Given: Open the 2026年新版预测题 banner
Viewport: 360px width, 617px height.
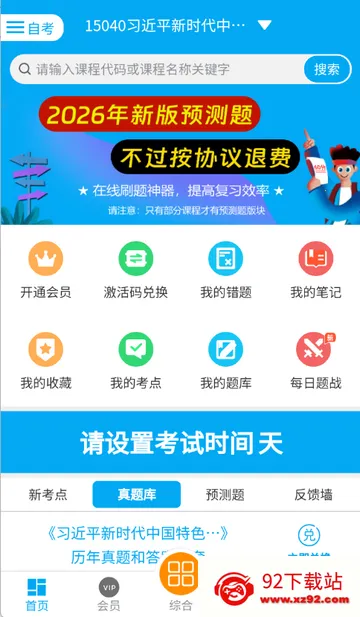Looking at the screenshot, I should (x=180, y=159).
